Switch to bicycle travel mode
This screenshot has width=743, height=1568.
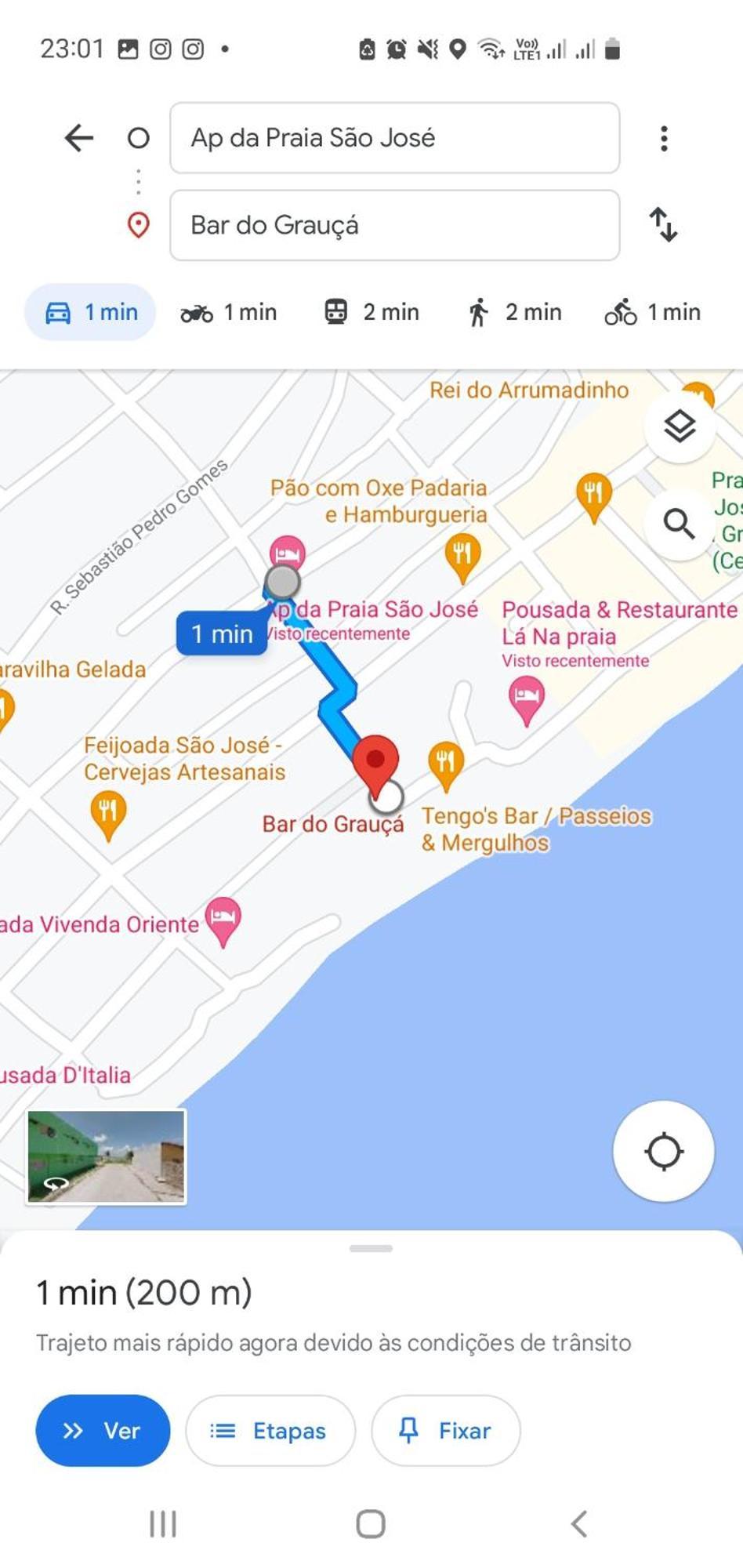(x=652, y=312)
